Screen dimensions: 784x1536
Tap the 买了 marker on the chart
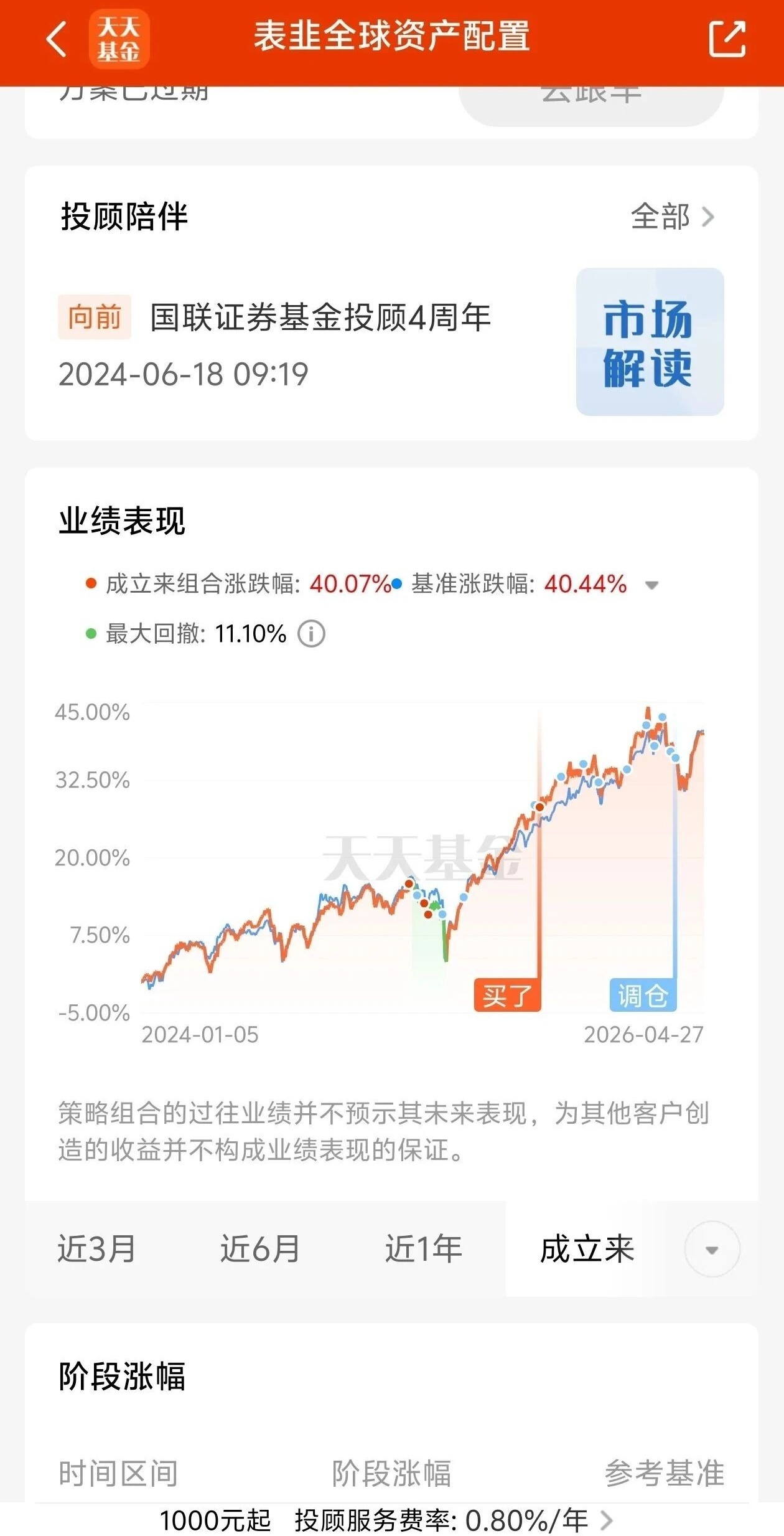(x=507, y=996)
